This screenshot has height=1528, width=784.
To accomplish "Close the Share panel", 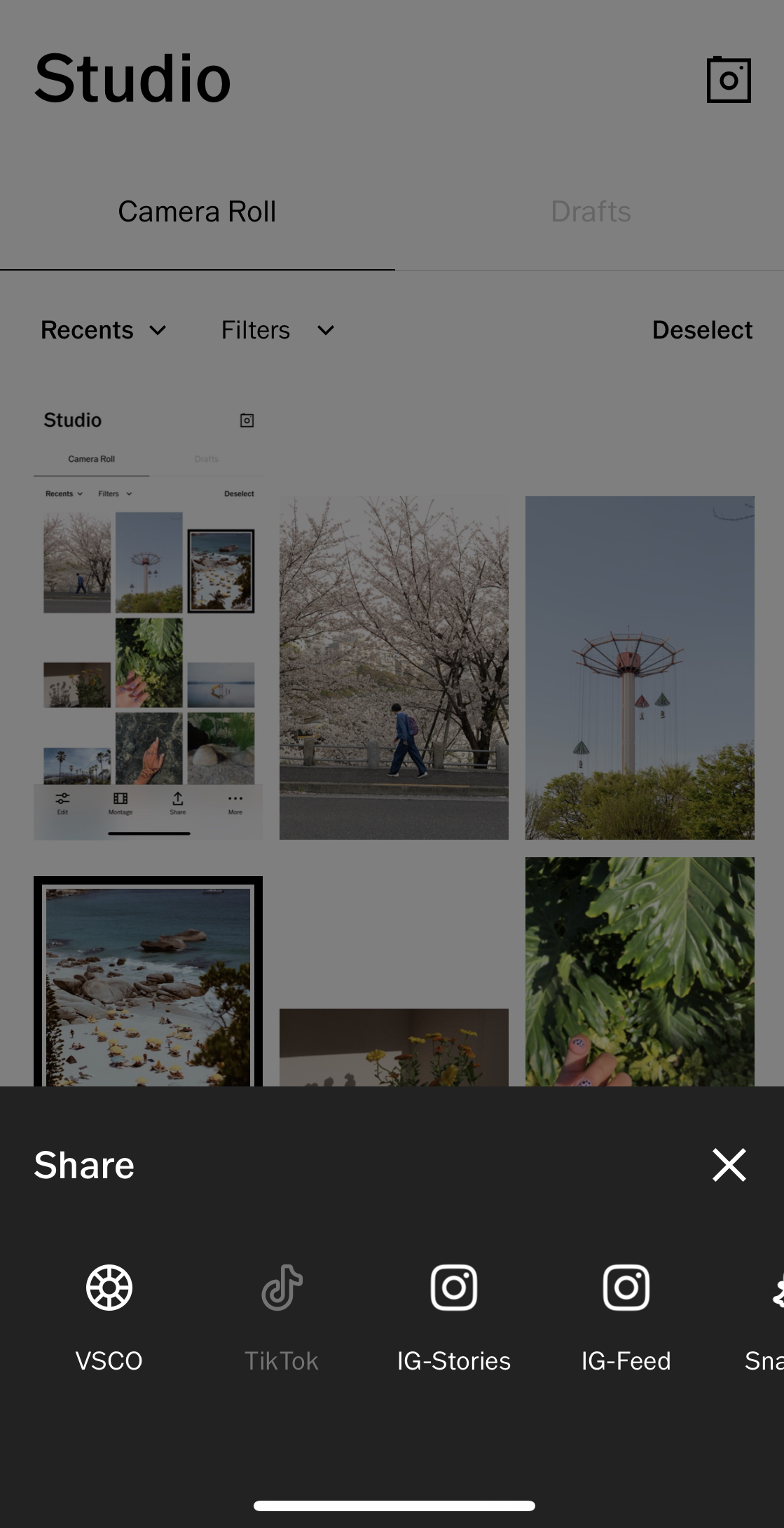I will [729, 1165].
